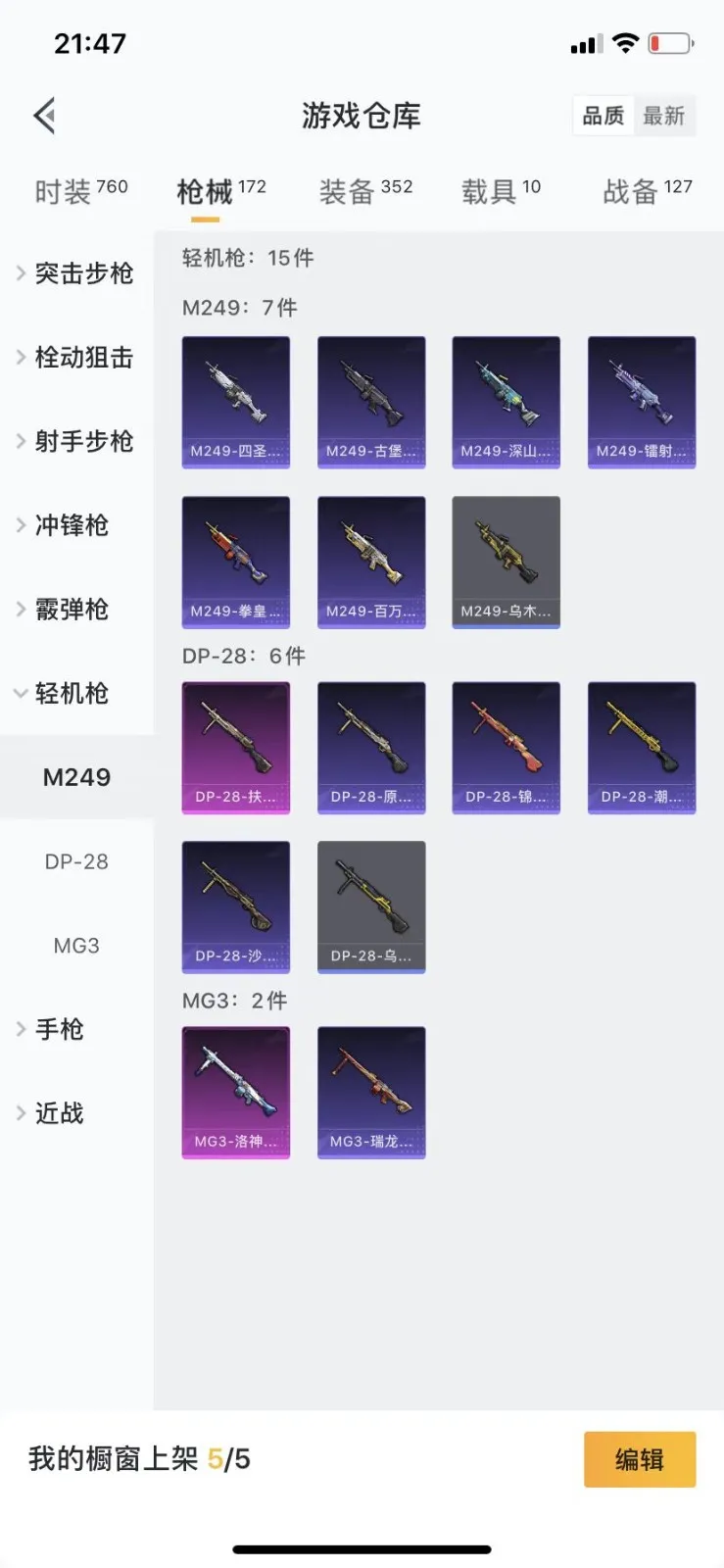Select the DP-28 subcategory in the sidebar

click(76, 861)
